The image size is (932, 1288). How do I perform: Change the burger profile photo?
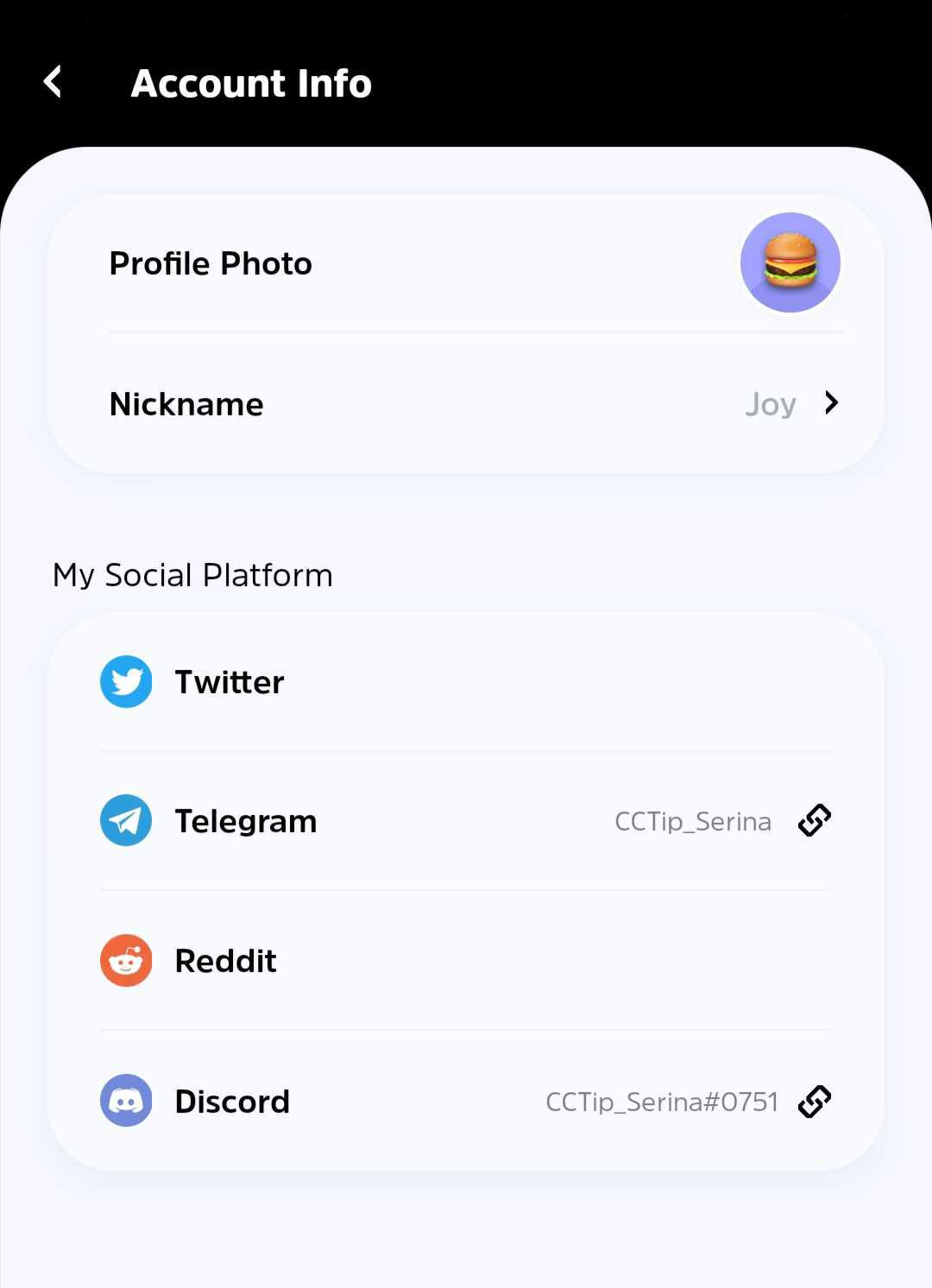click(790, 262)
